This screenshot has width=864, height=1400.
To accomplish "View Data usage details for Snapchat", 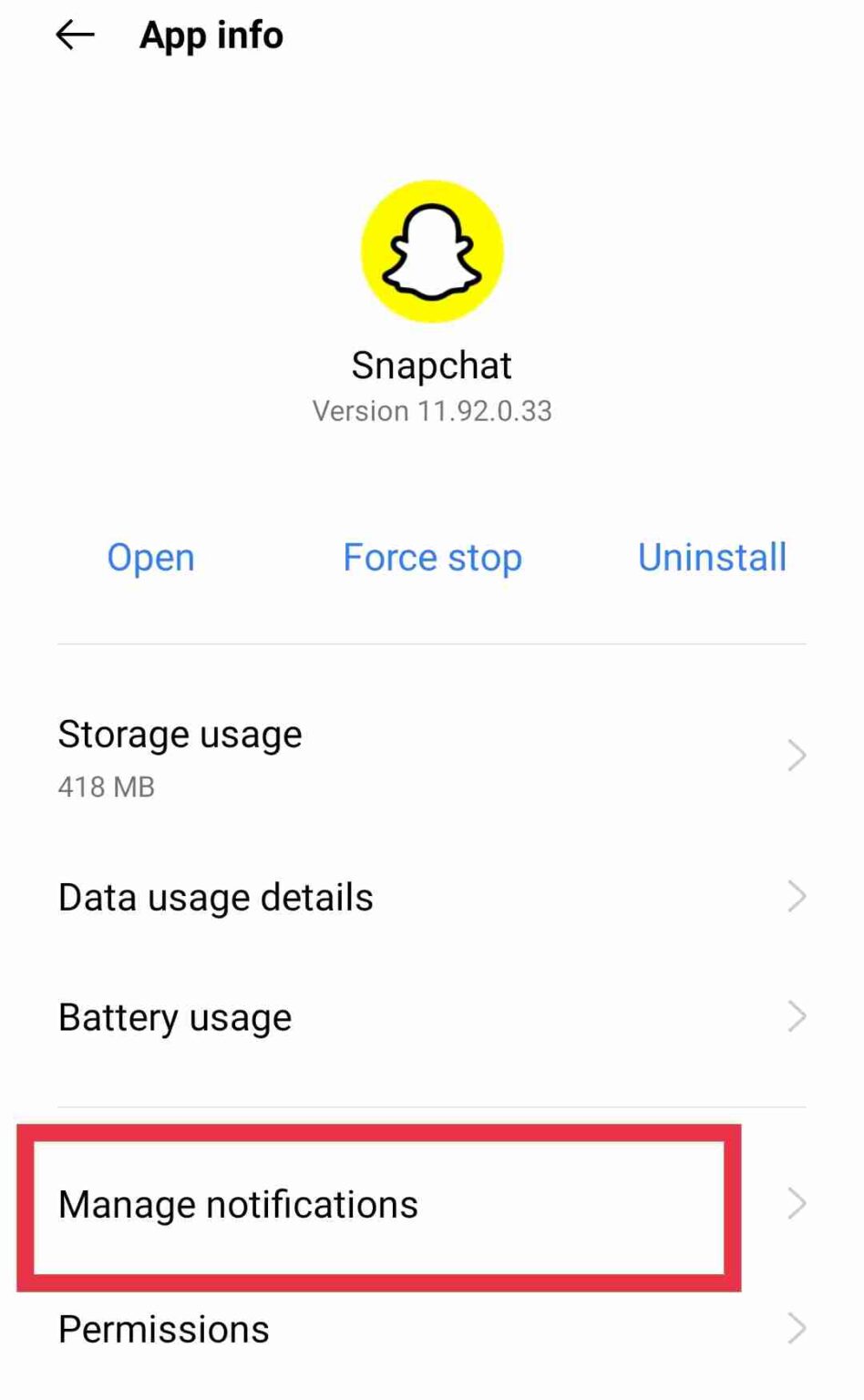I will coord(215,896).
